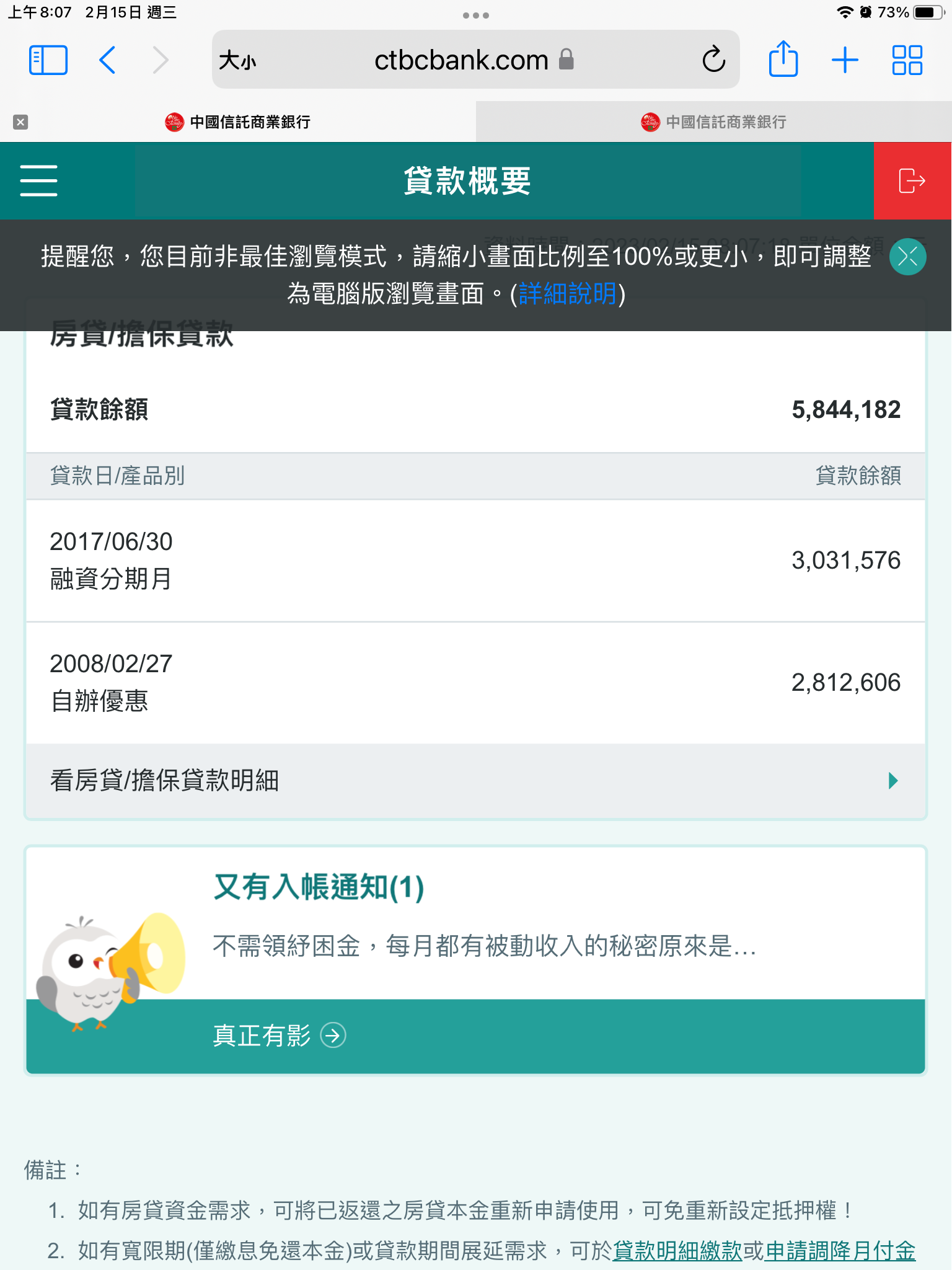952x1270 pixels.
Task: Open the 大小 page settings menu
Action: 237,61
